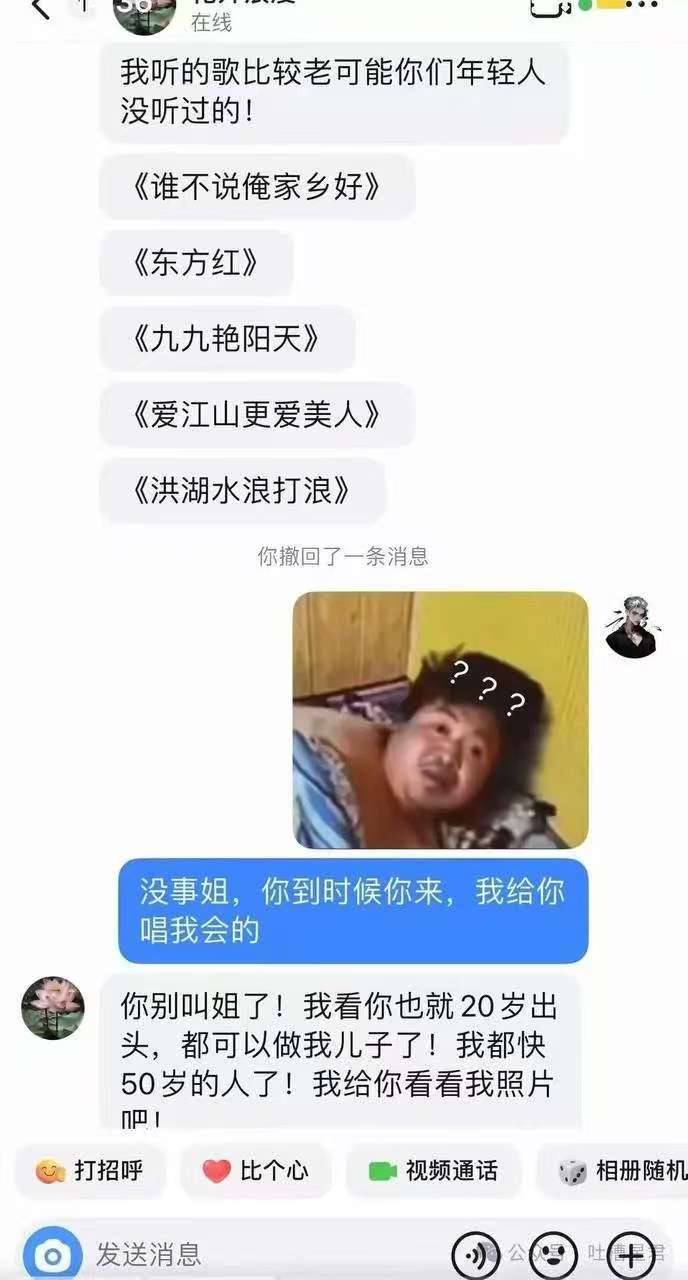Tap the 比个心 chip
This screenshot has height=1280, width=688.
(256, 1171)
